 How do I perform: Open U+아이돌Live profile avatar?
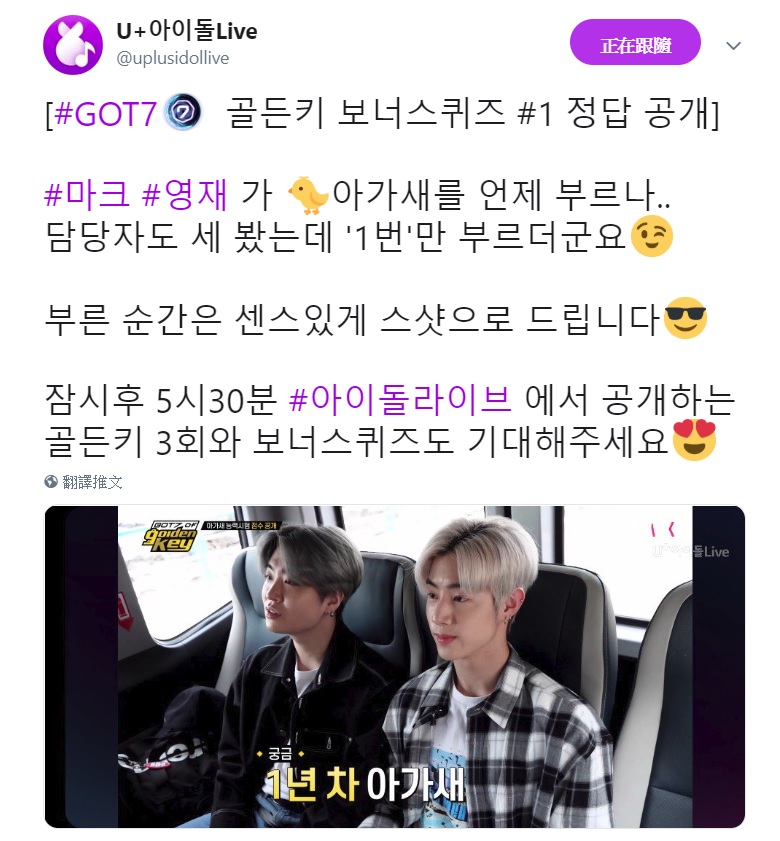pos(71,44)
